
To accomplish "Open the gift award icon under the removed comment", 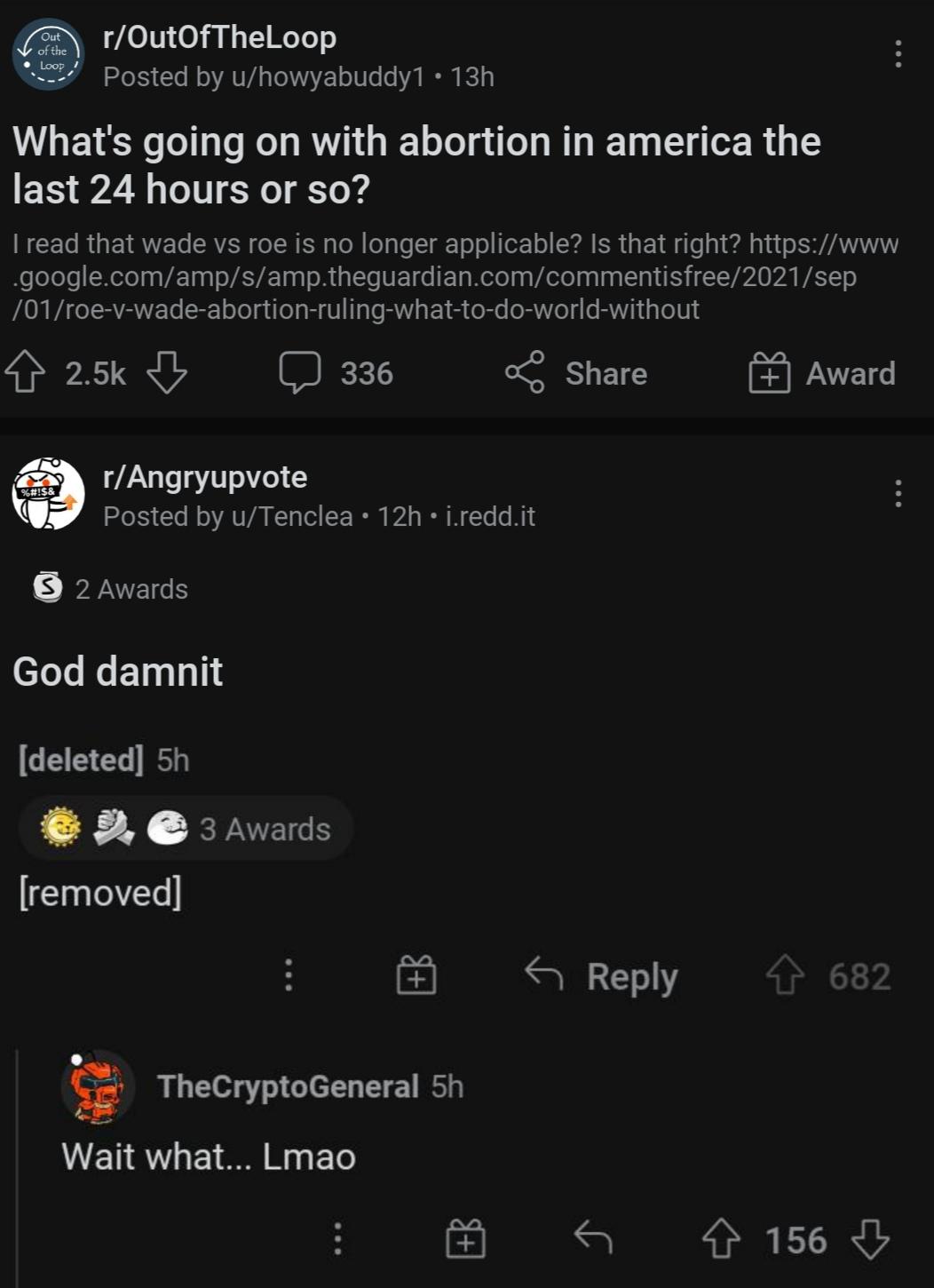I will [416, 974].
